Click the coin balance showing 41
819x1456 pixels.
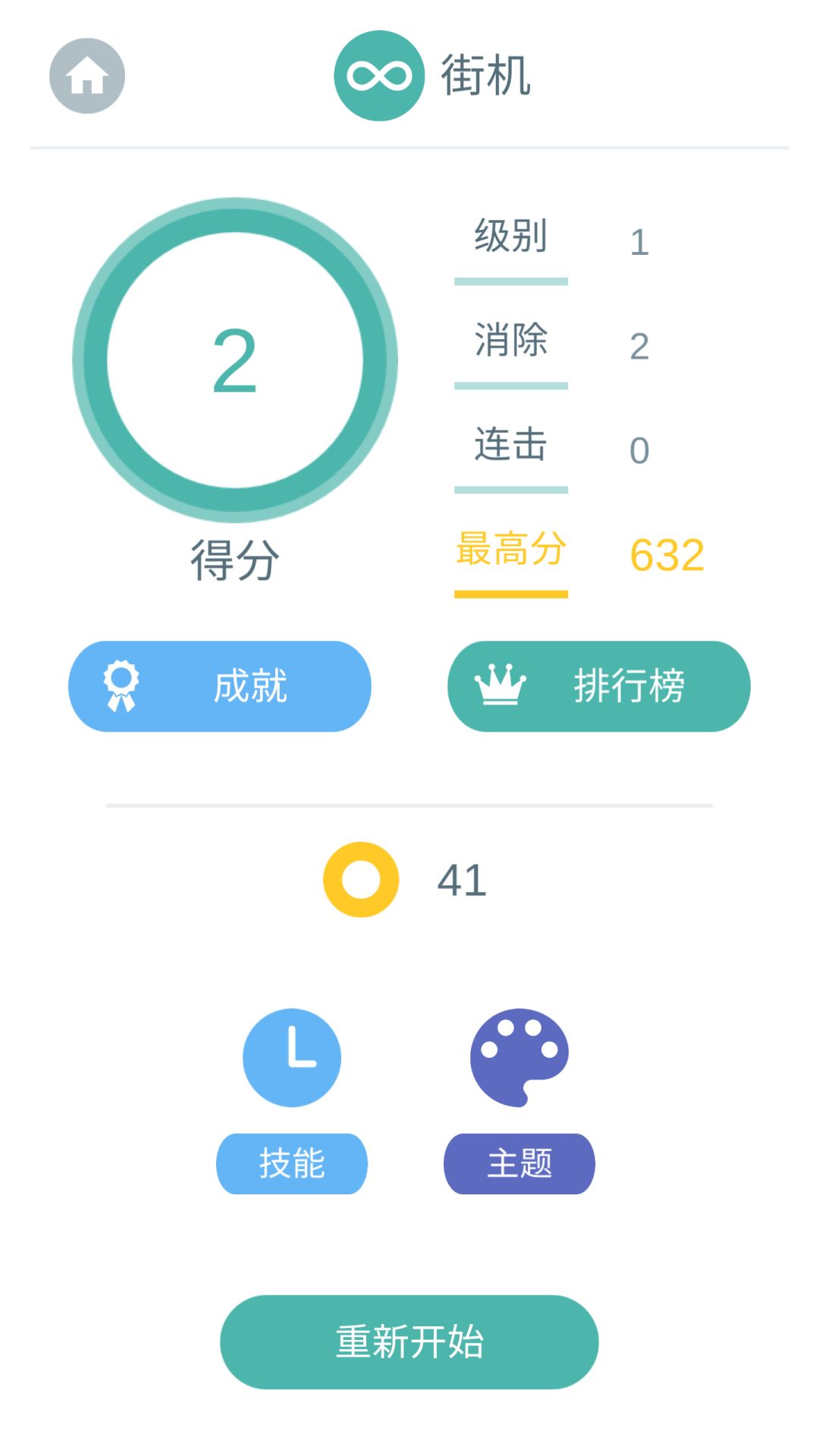(460, 878)
